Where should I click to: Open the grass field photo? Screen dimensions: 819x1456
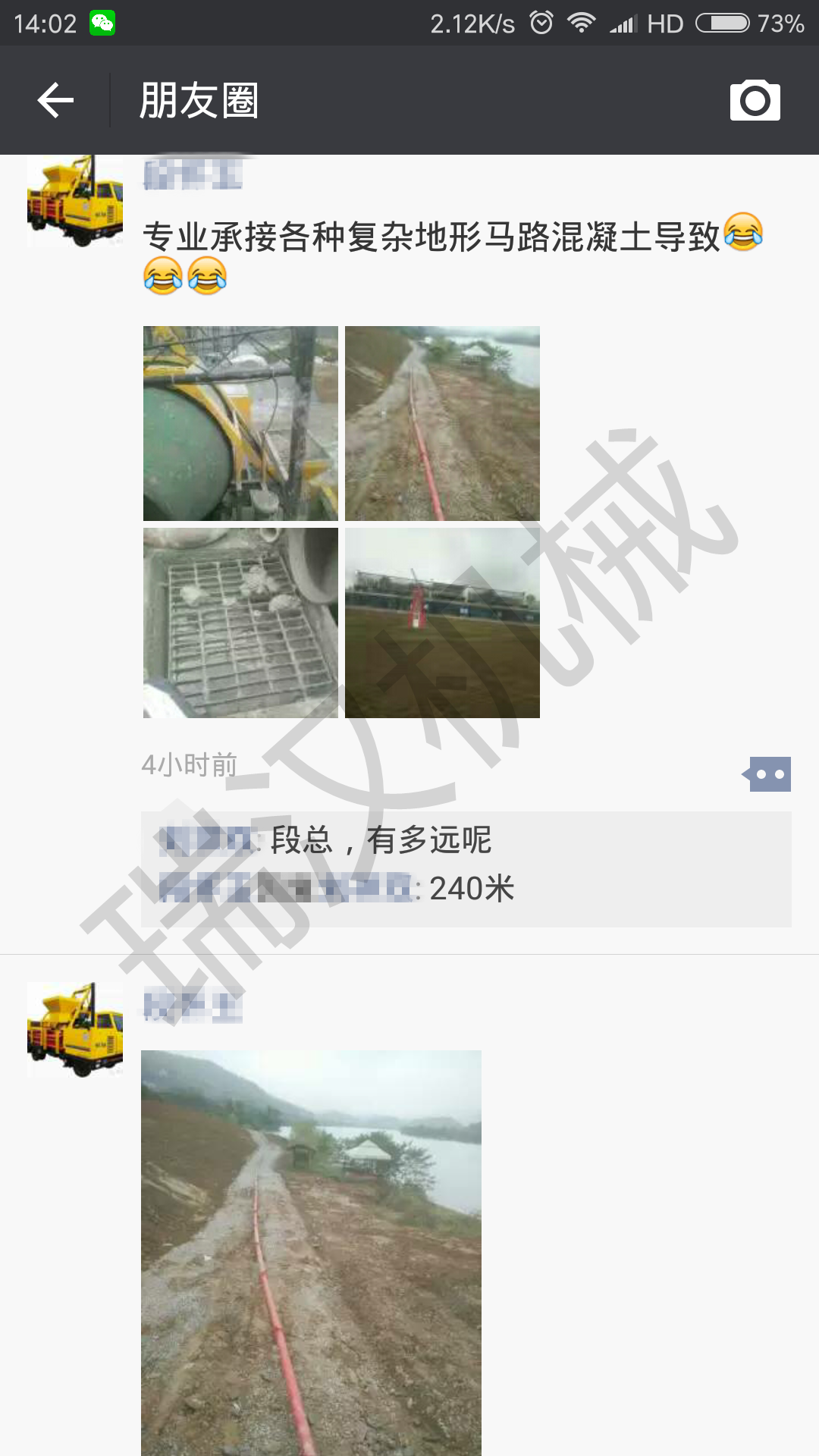pyautogui.click(x=442, y=623)
